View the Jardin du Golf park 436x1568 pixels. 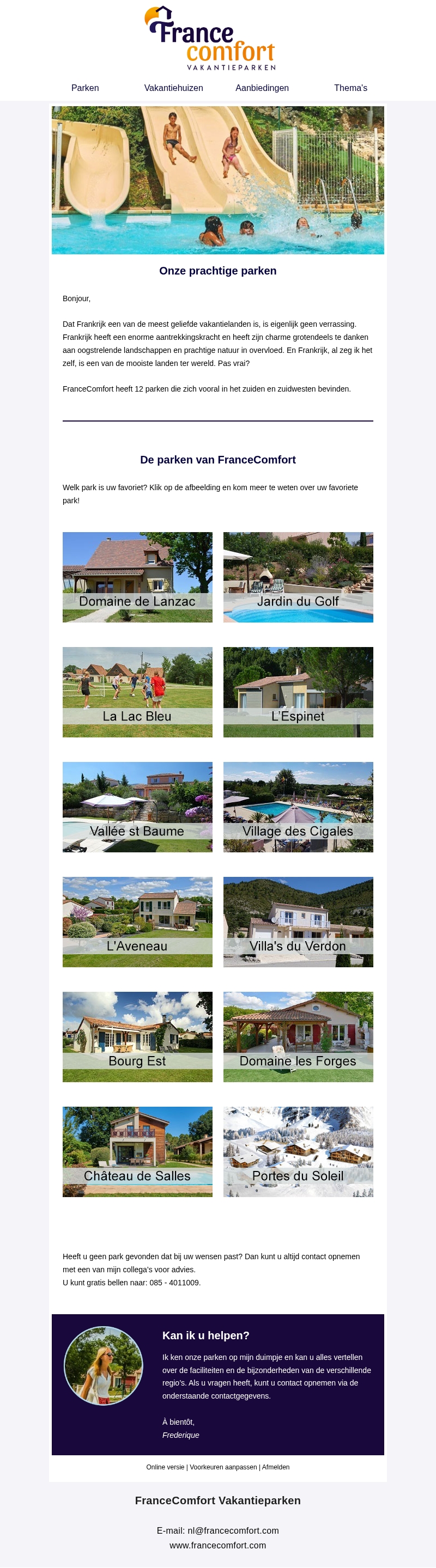click(298, 576)
